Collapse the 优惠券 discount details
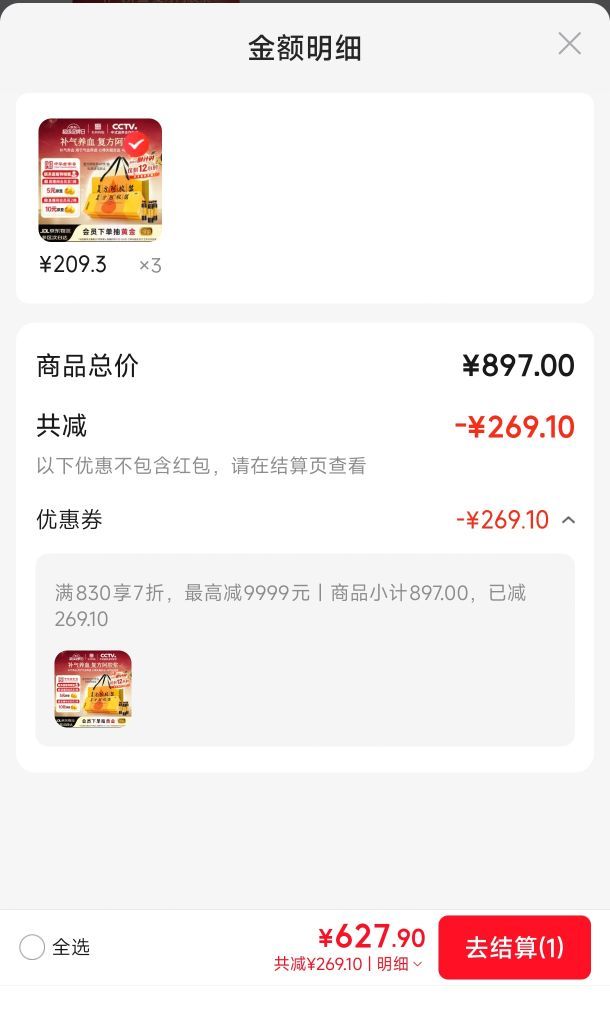This screenshot has height=1010, width=610. 568,520
